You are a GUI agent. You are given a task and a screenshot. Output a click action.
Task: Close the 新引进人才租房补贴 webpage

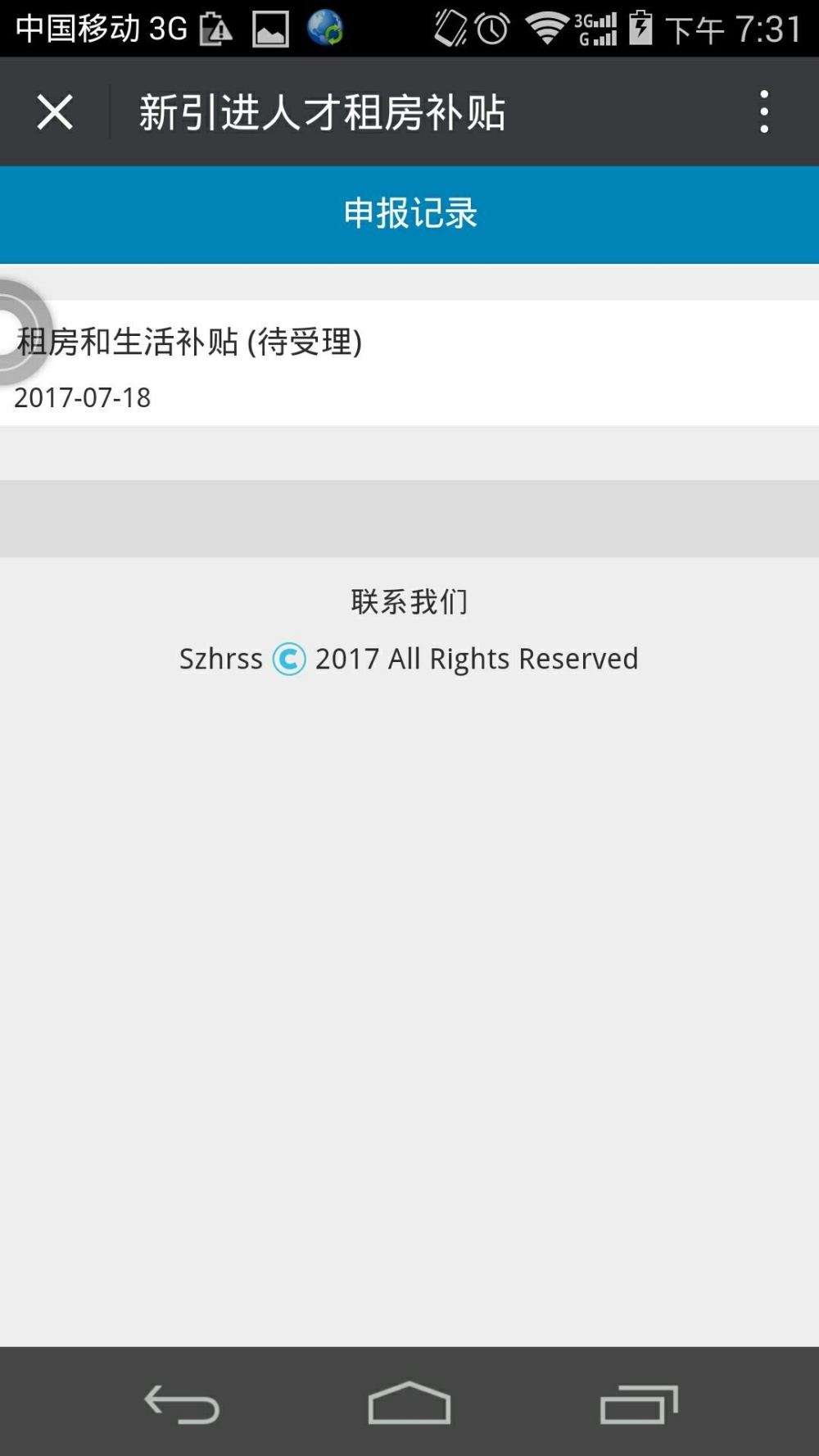click(55, 112)
